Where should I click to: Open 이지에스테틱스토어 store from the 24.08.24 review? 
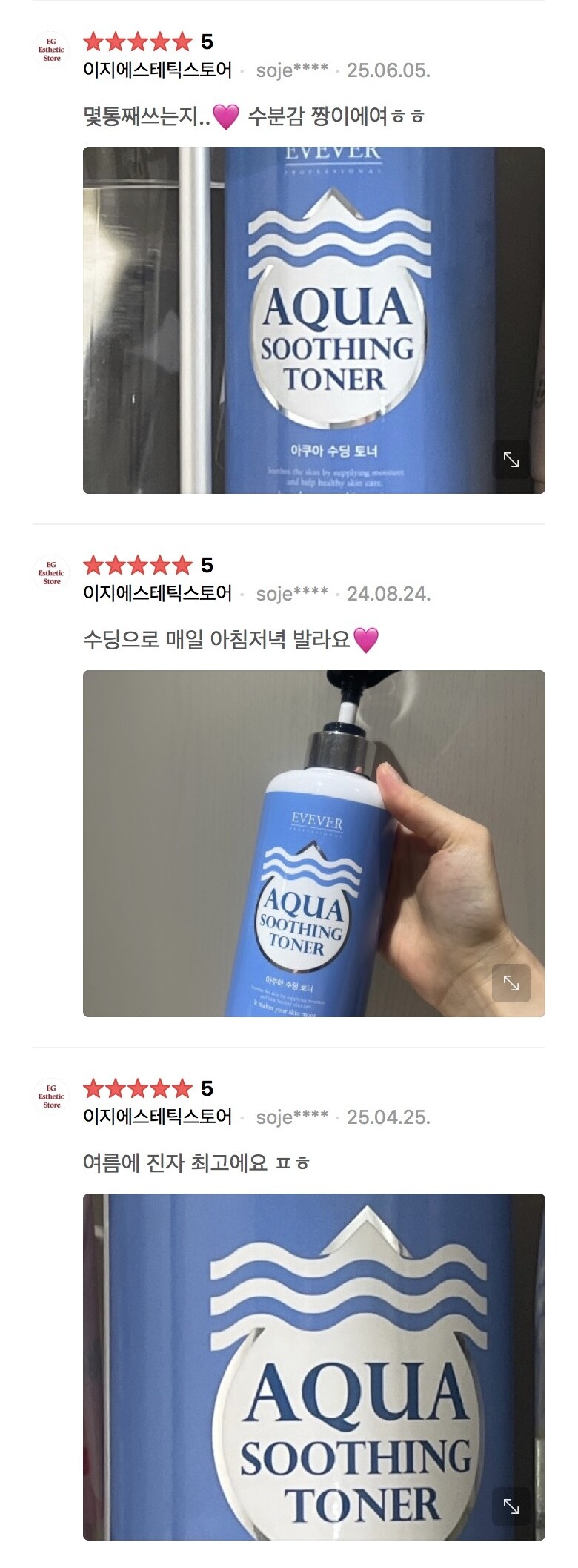[x=157, y=594]
